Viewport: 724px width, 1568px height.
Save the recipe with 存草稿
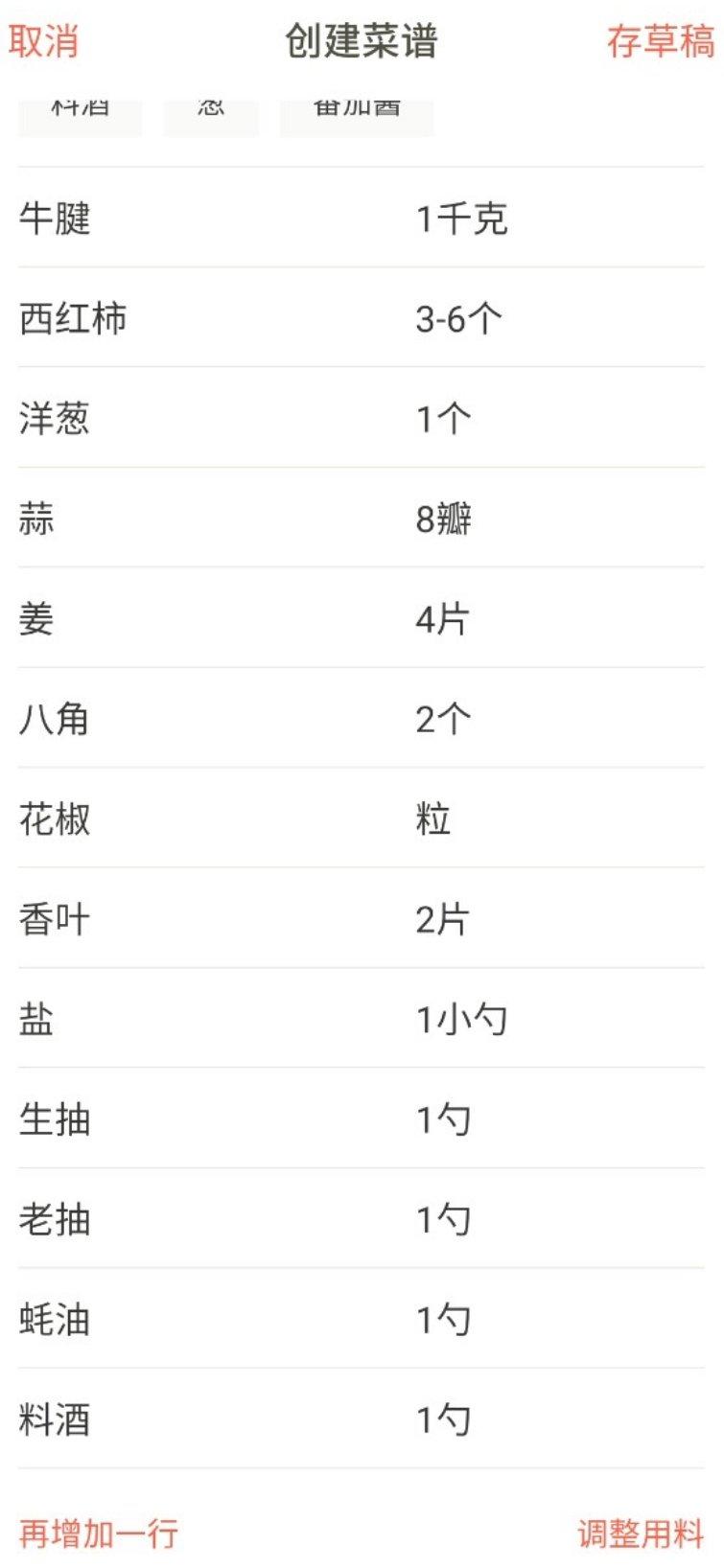point(661,41)
